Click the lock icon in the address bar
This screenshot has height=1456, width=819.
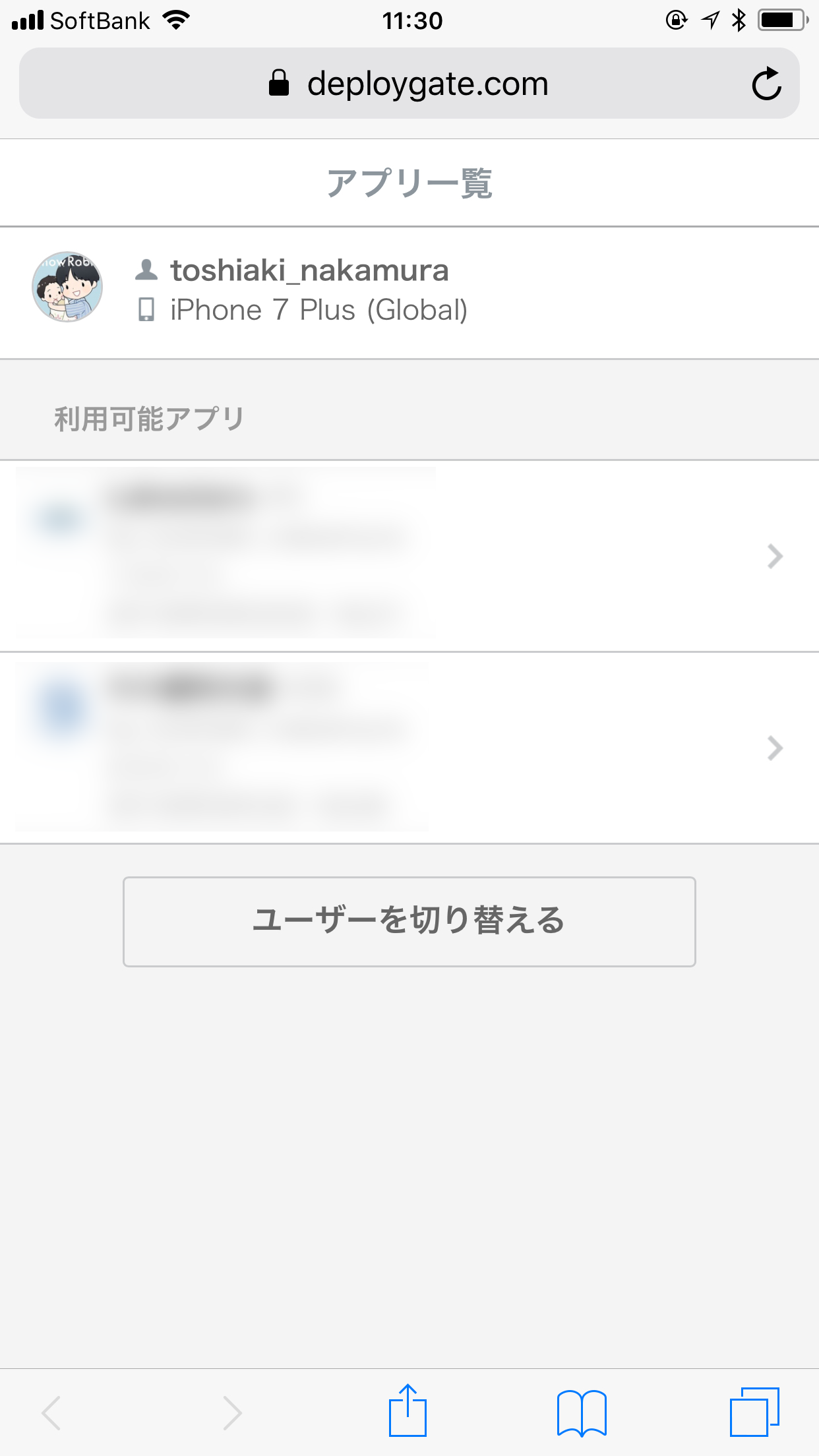pyautogui.click(x=278, y=82)
